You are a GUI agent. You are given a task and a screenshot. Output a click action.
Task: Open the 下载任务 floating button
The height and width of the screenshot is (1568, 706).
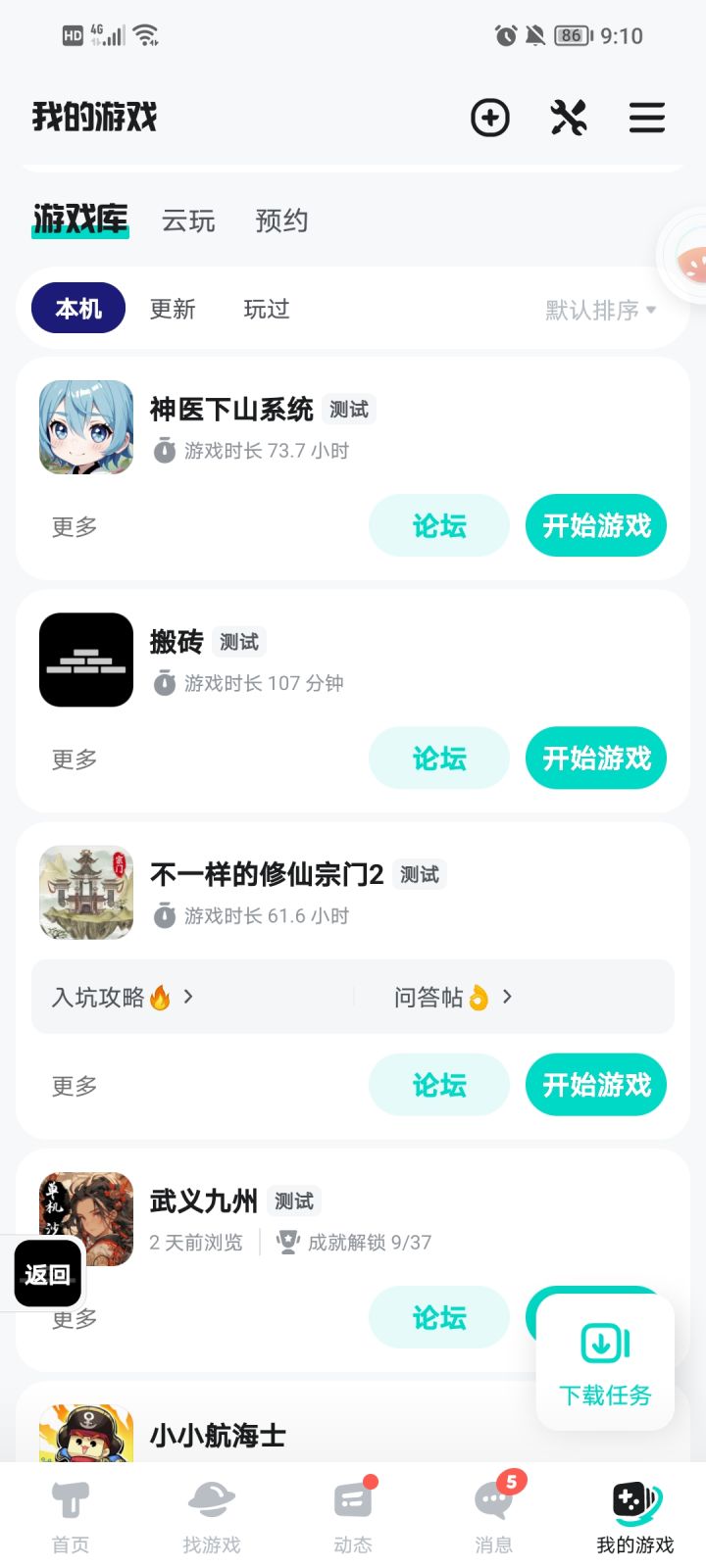605,1362
